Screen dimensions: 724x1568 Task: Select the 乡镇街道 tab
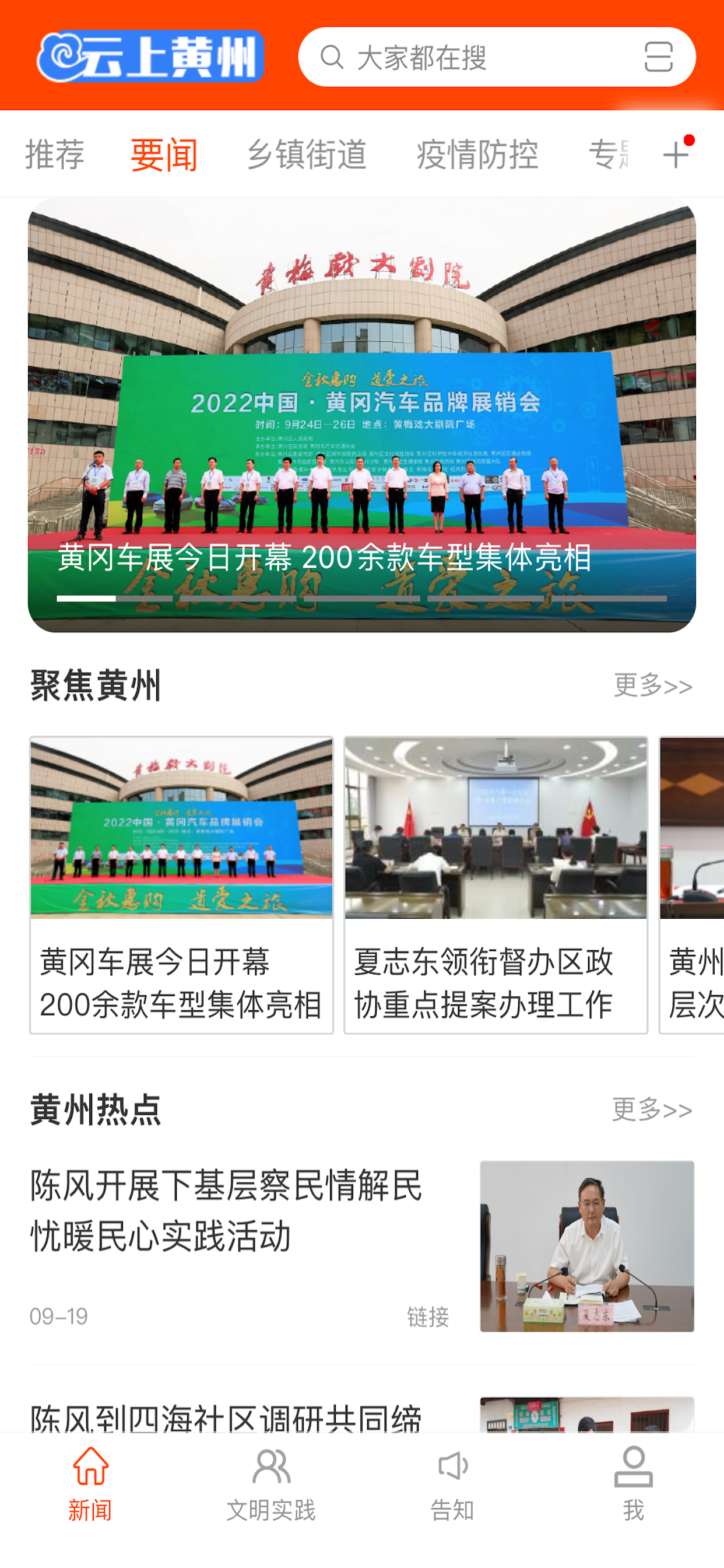tap(307, 154)
